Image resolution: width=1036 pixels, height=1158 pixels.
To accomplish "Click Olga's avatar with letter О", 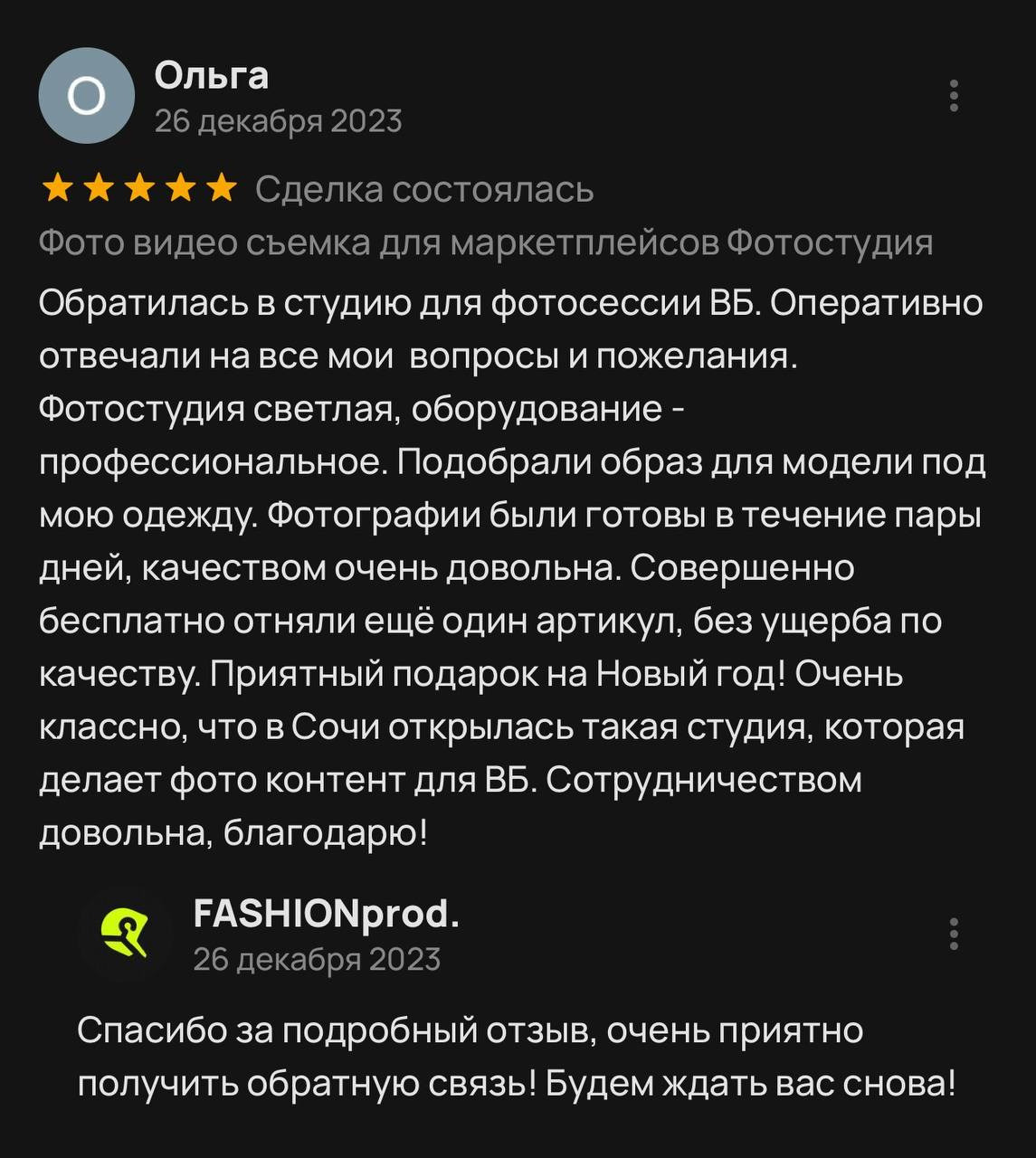I will point(88,93).
